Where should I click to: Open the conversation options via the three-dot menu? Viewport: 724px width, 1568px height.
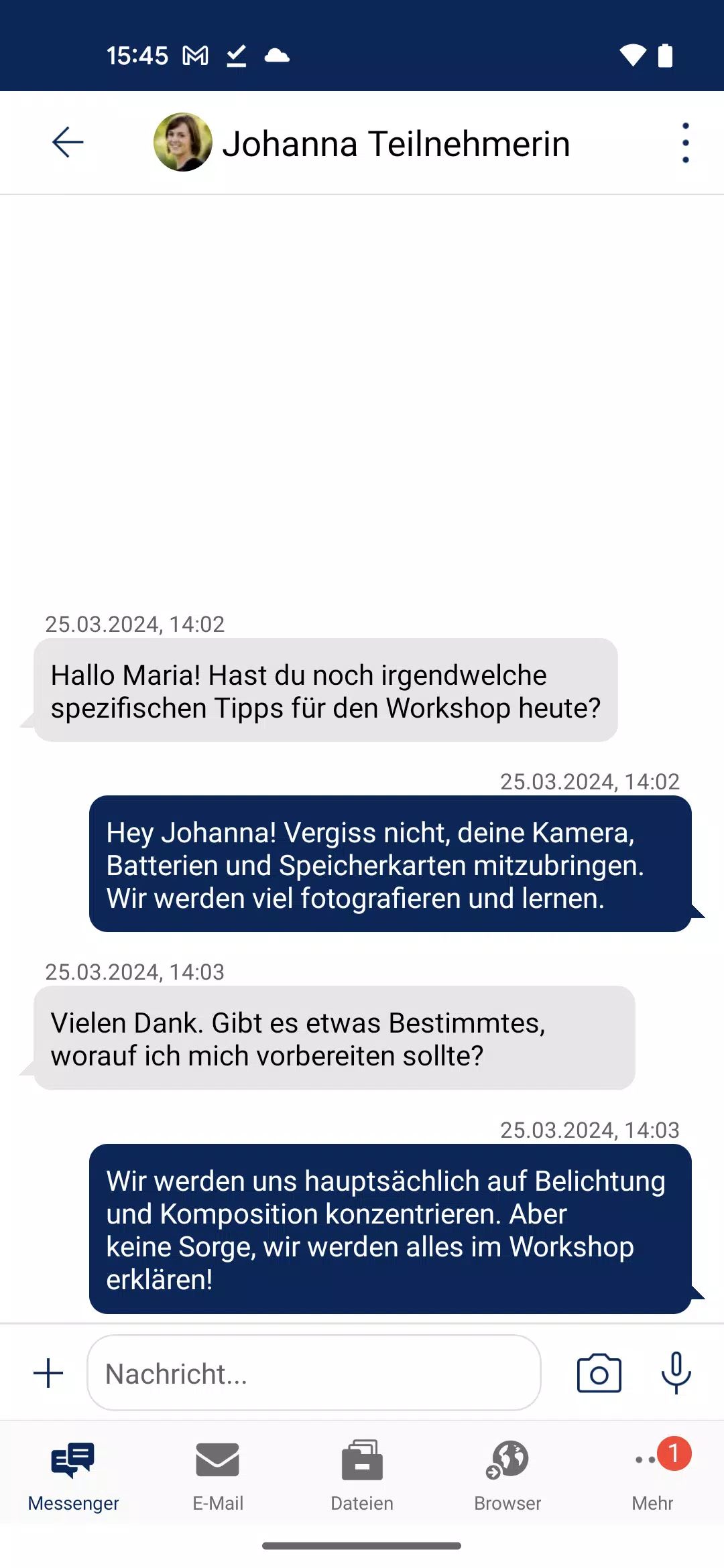coord(684,141)
